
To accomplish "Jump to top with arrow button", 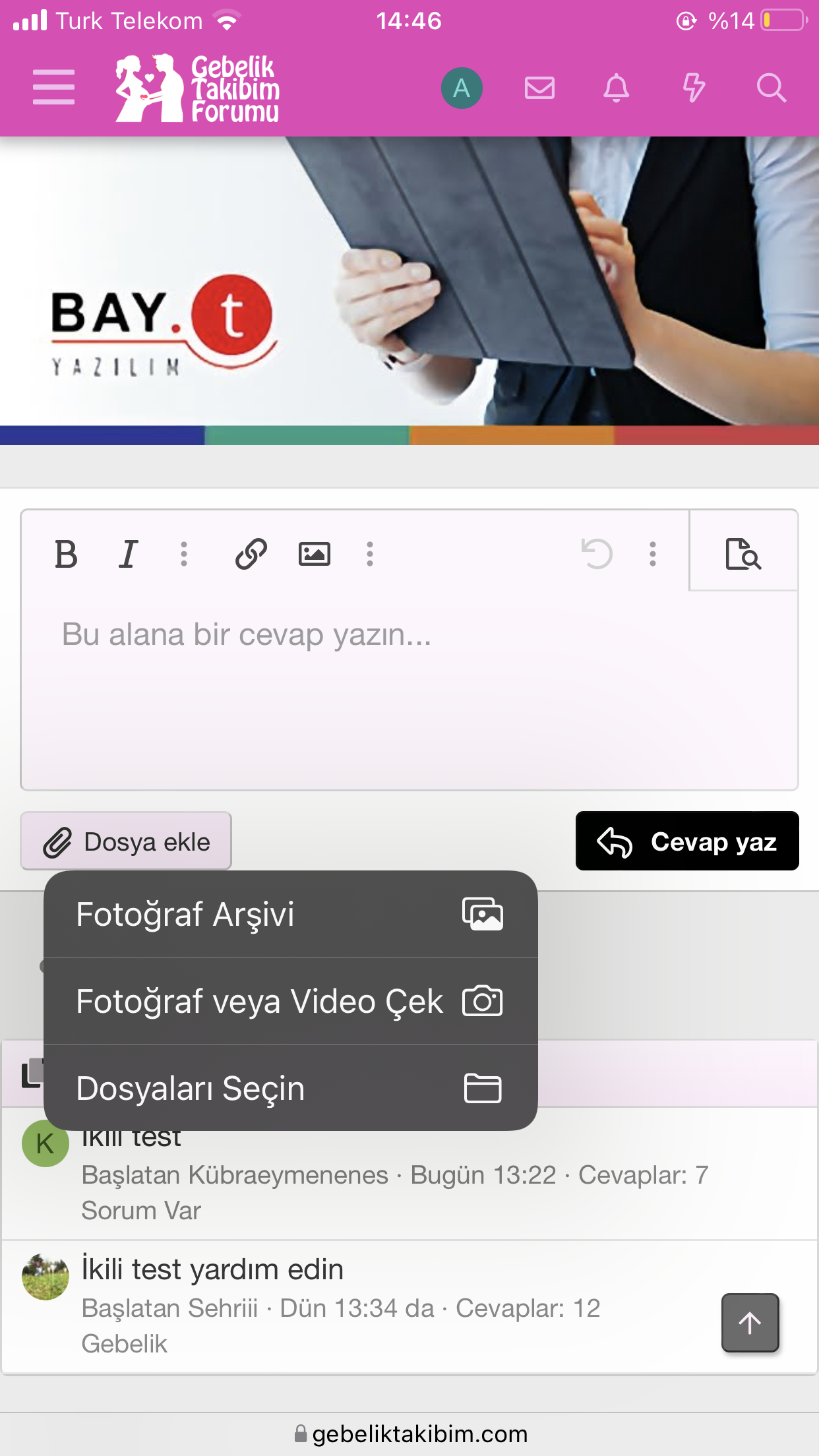I will 750,1323.
